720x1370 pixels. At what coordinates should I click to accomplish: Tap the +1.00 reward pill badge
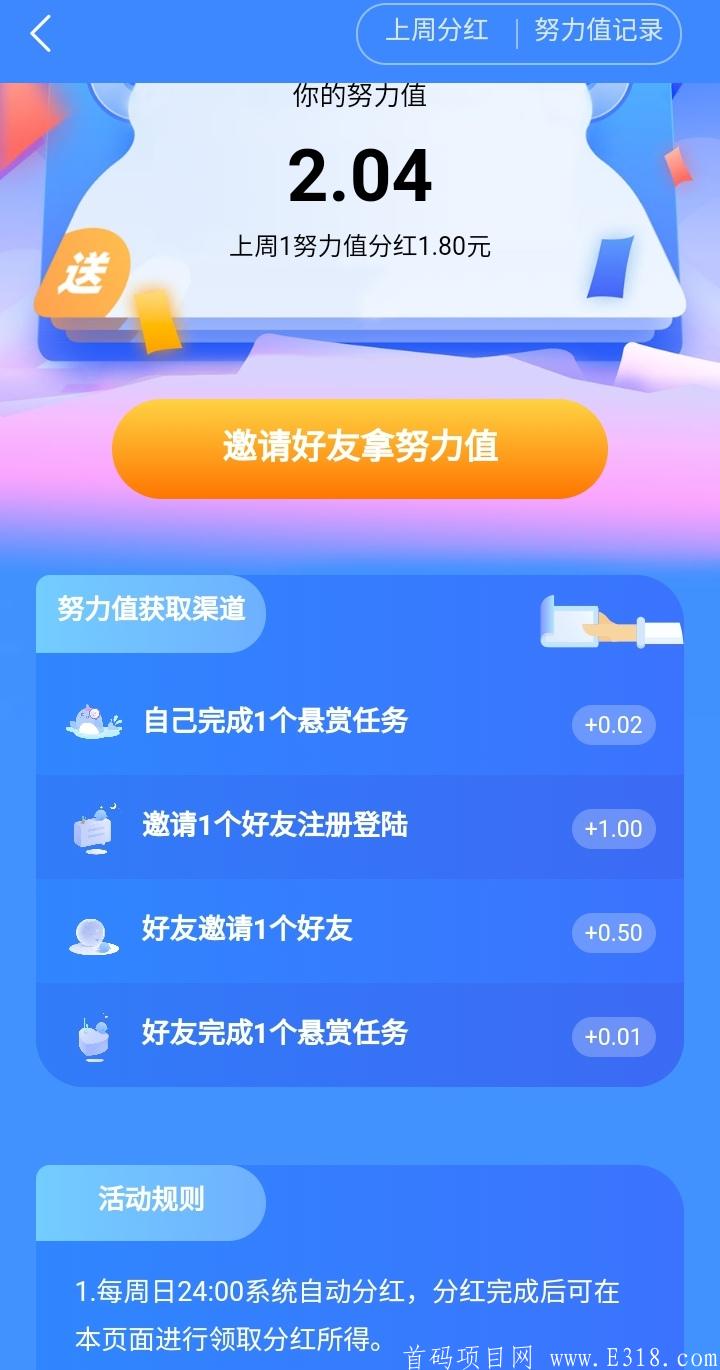[x=612, y=828]
